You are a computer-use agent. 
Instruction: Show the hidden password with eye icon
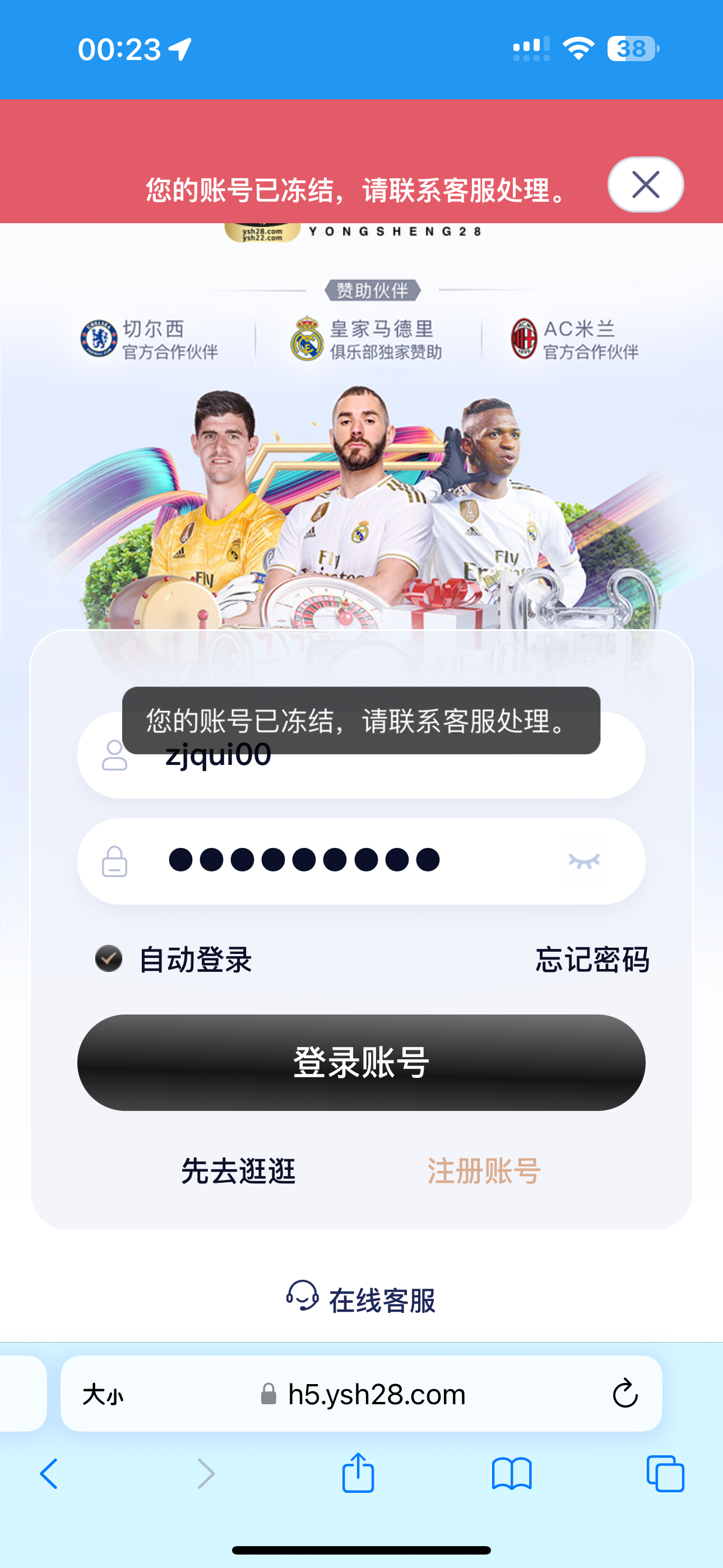pos(583,861)
